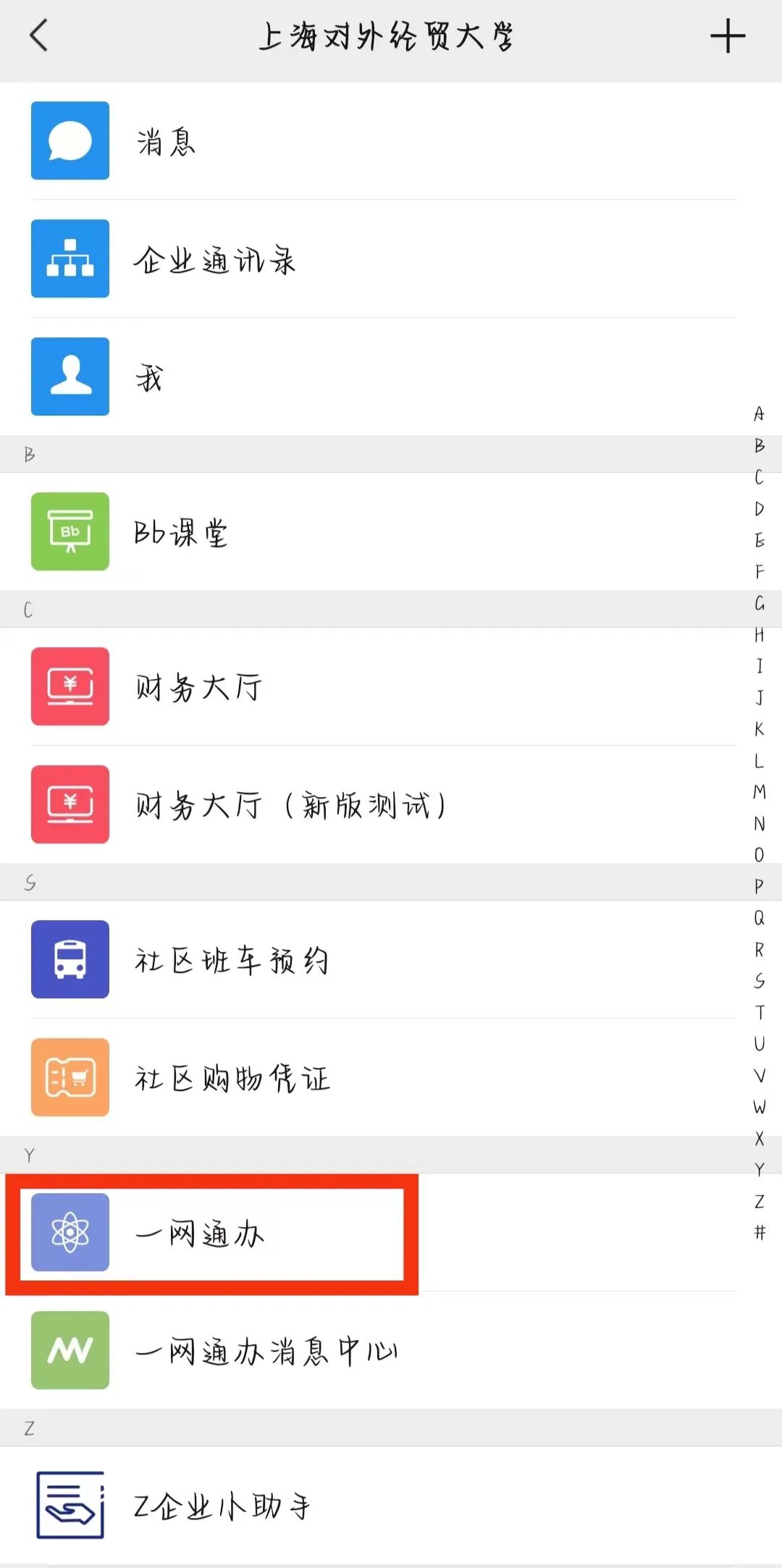Open the 社区购物凭证 shopping voucher icon

tap(70, 1078)
